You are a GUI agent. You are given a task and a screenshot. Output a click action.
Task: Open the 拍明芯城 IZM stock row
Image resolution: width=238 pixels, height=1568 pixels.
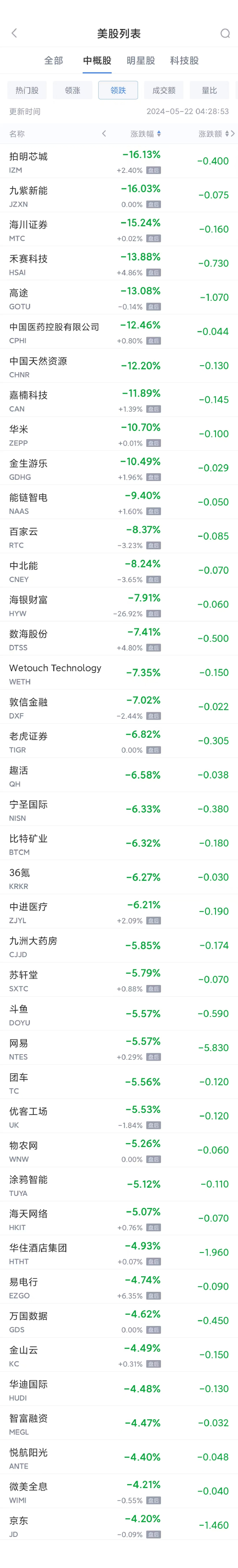click(x=119, y=161)
